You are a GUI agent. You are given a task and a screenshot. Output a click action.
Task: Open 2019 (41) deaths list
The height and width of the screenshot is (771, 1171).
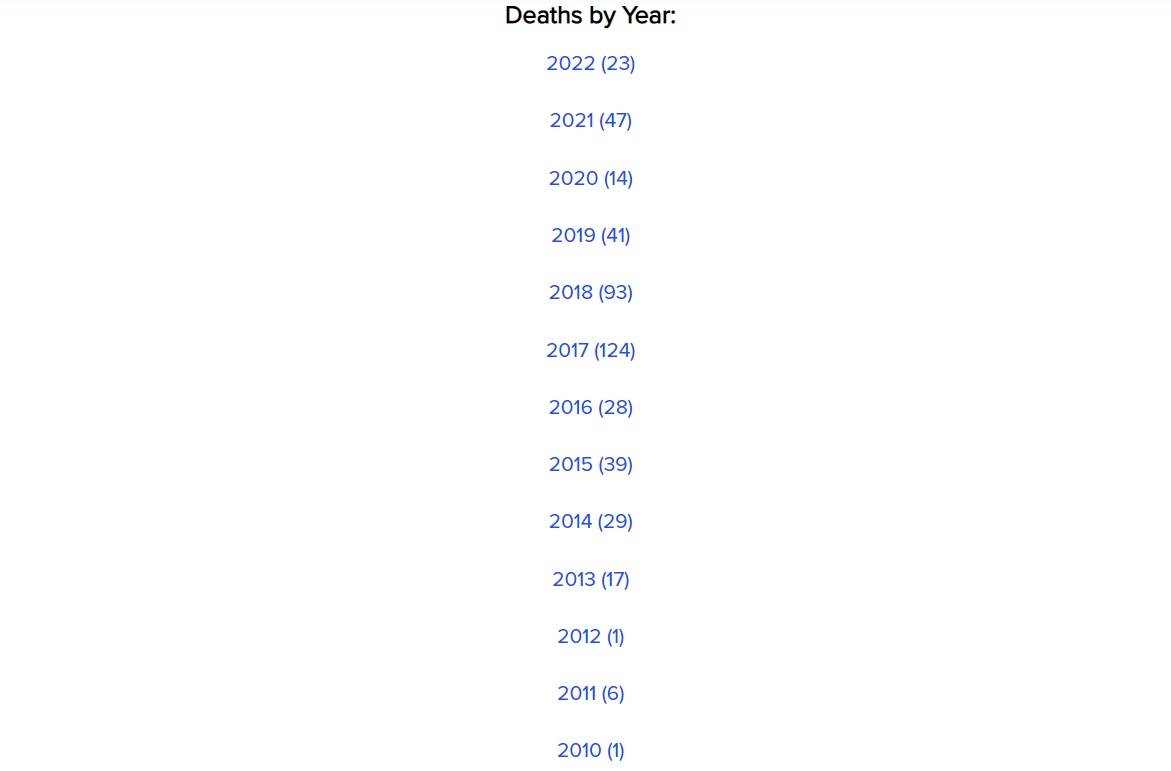pos(590,235)
